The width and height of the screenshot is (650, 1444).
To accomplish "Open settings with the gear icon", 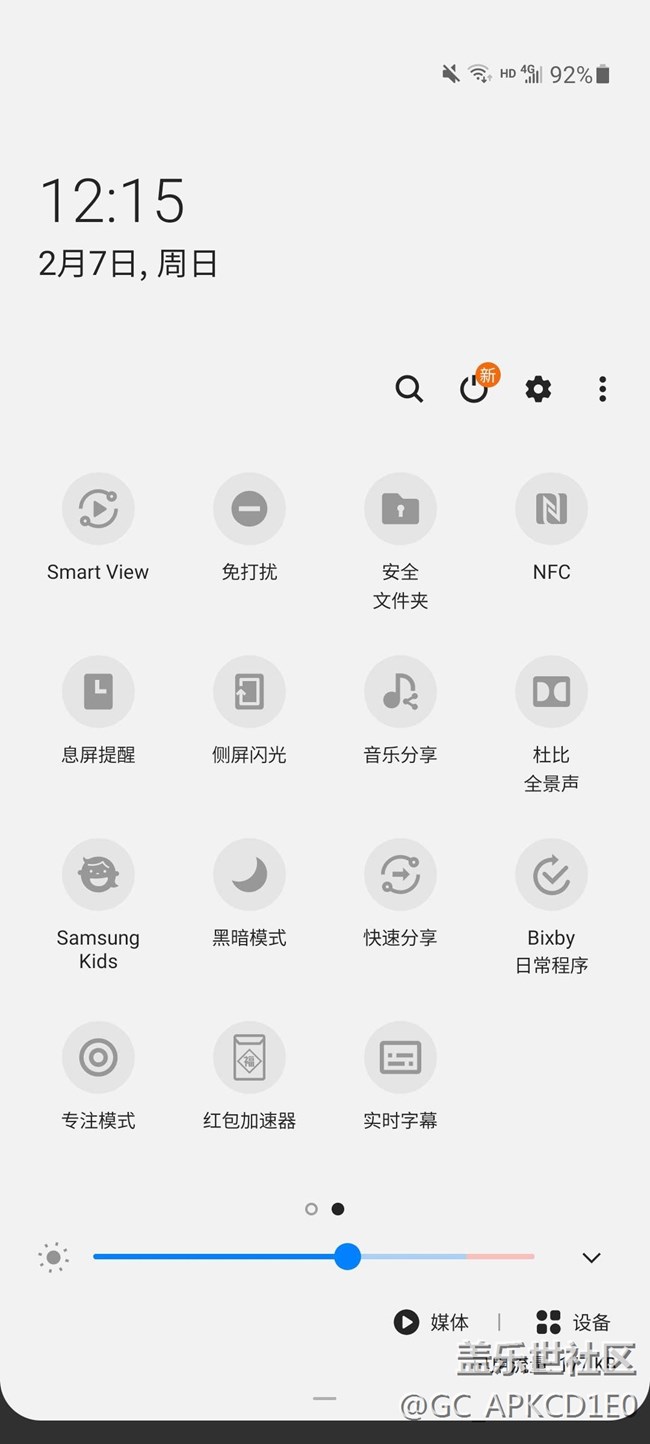I will 538,389.
